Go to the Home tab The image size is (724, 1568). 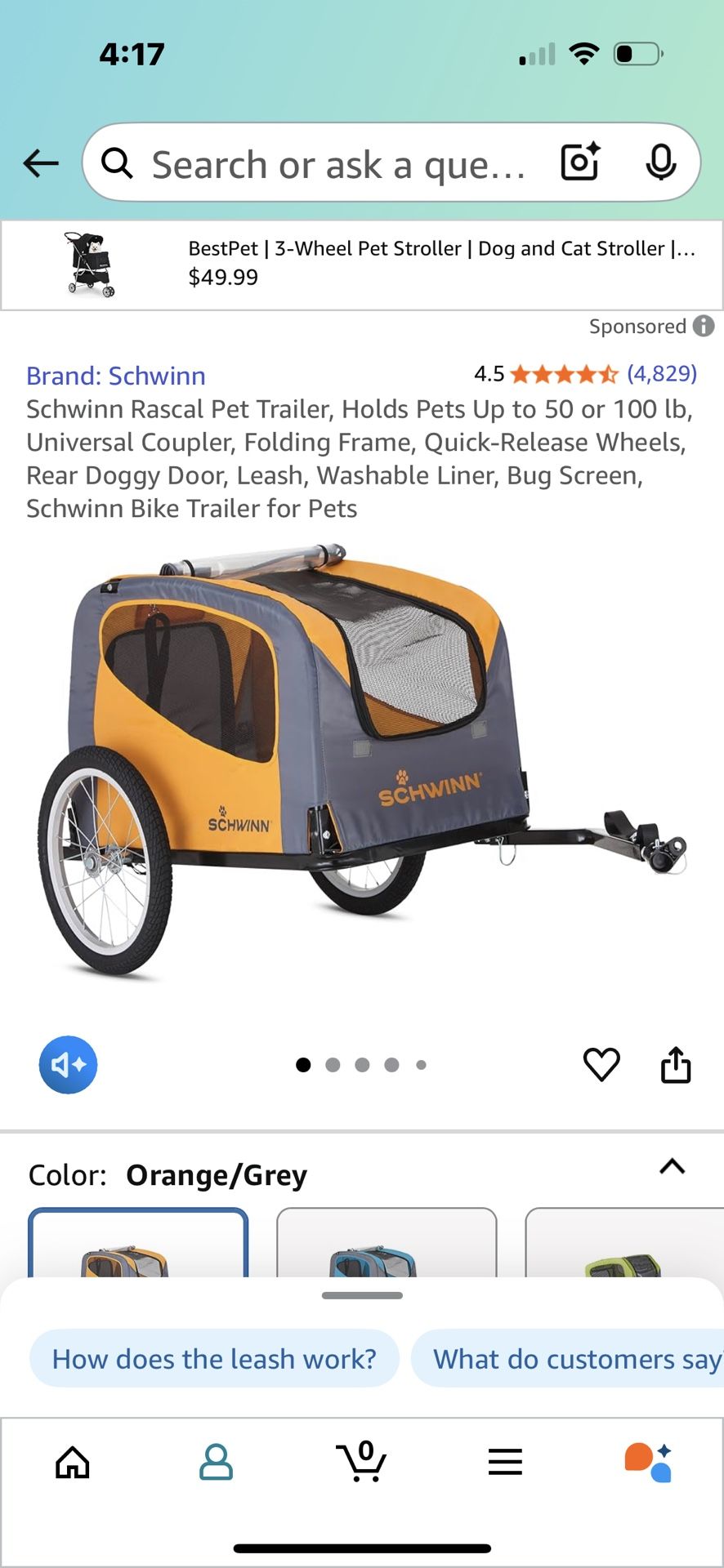73,1462
